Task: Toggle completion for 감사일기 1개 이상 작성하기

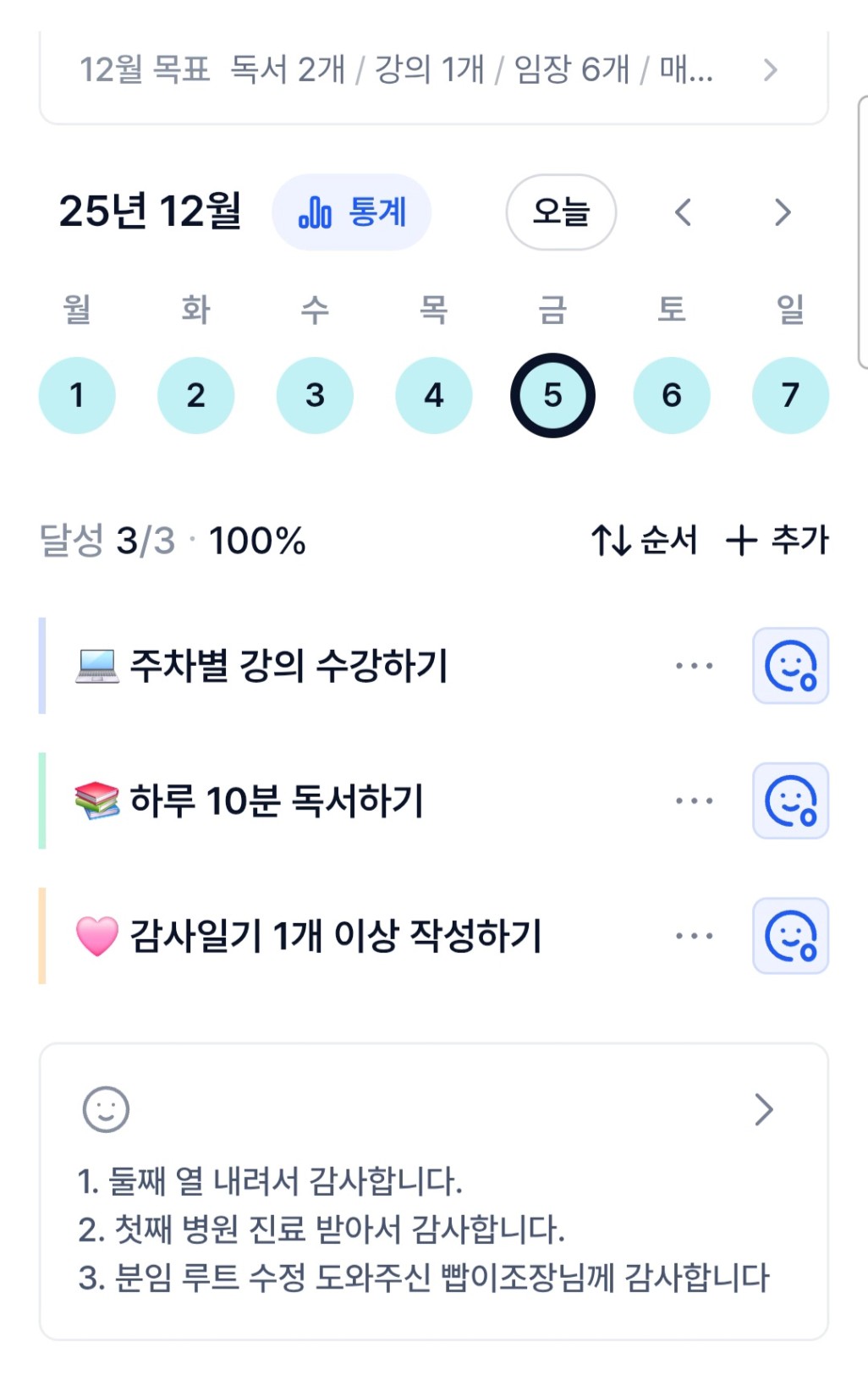Action: click(790, 936)
